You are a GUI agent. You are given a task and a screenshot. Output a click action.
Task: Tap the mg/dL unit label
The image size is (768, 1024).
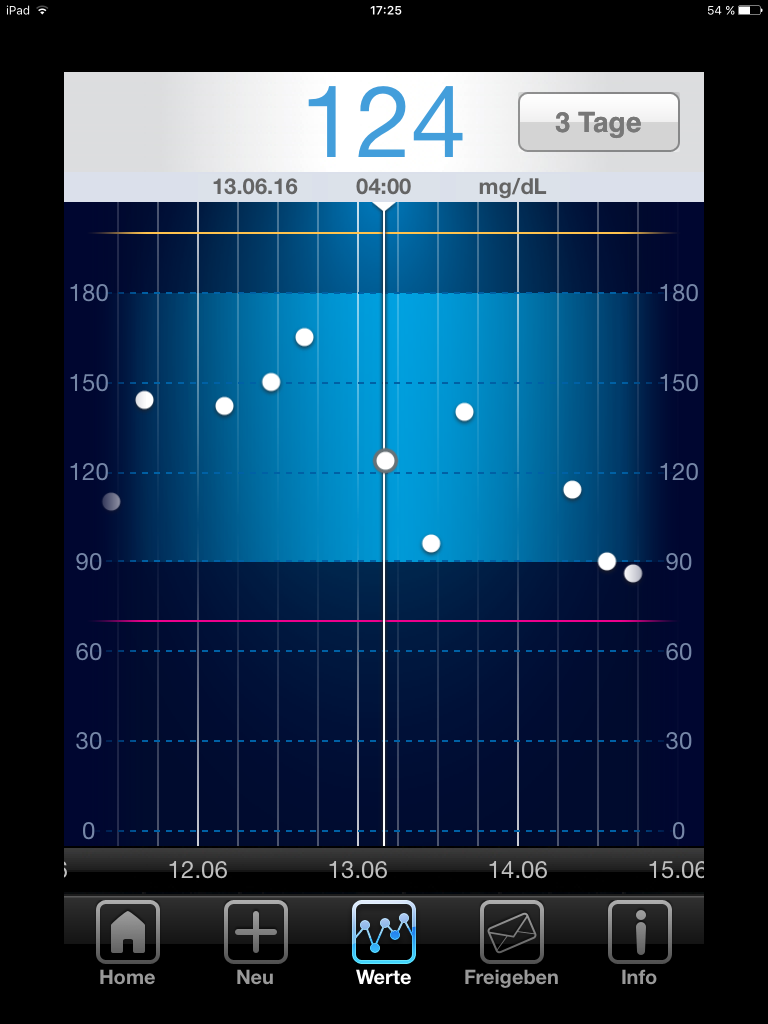click(513, 186)
